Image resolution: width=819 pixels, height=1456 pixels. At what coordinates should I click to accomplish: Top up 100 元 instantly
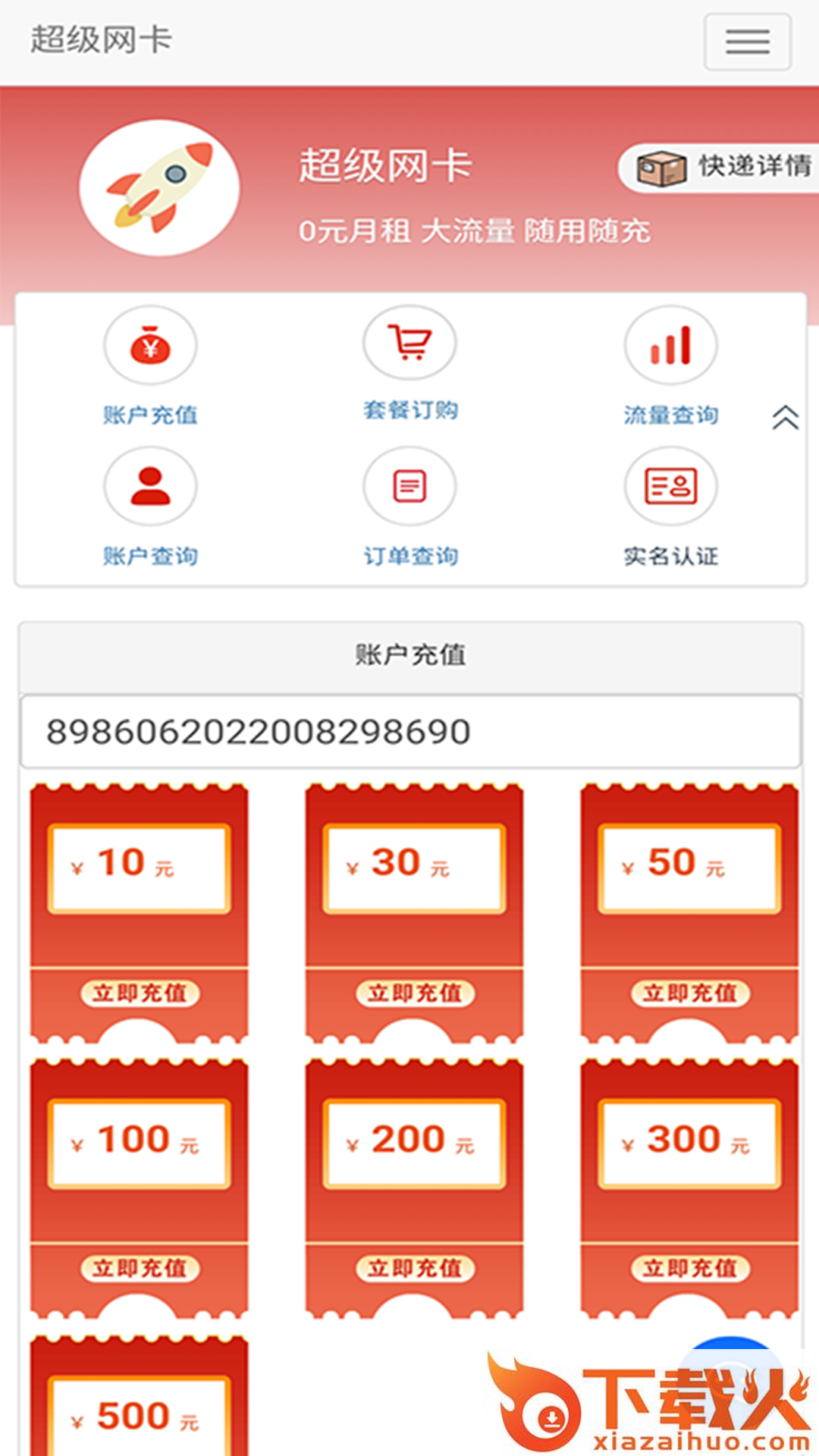[x=140, y=1268]
